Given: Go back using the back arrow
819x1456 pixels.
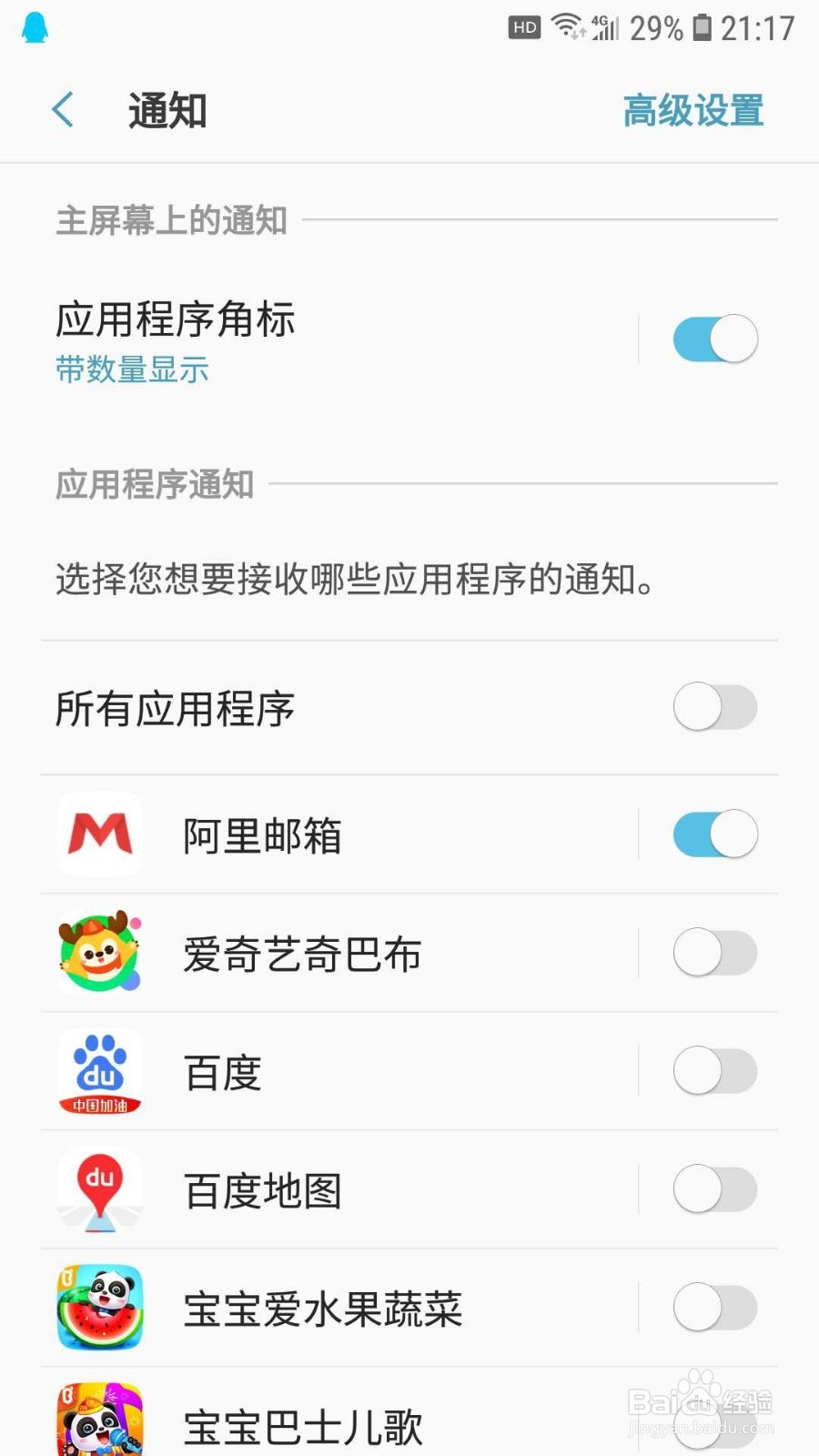Looking at the screenshot, I should click(x=62, y=107).
